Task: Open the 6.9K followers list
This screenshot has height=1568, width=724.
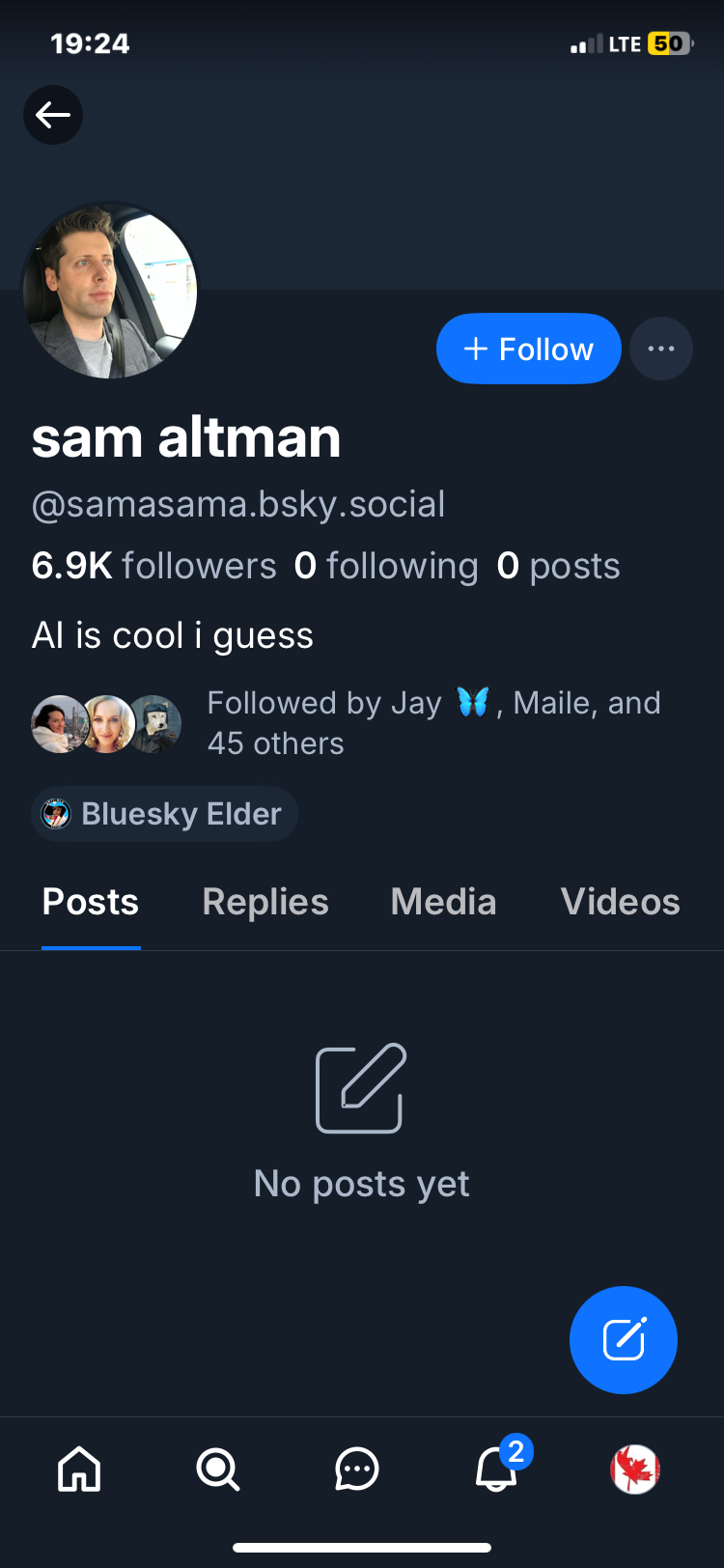Action: coord(153,566)
